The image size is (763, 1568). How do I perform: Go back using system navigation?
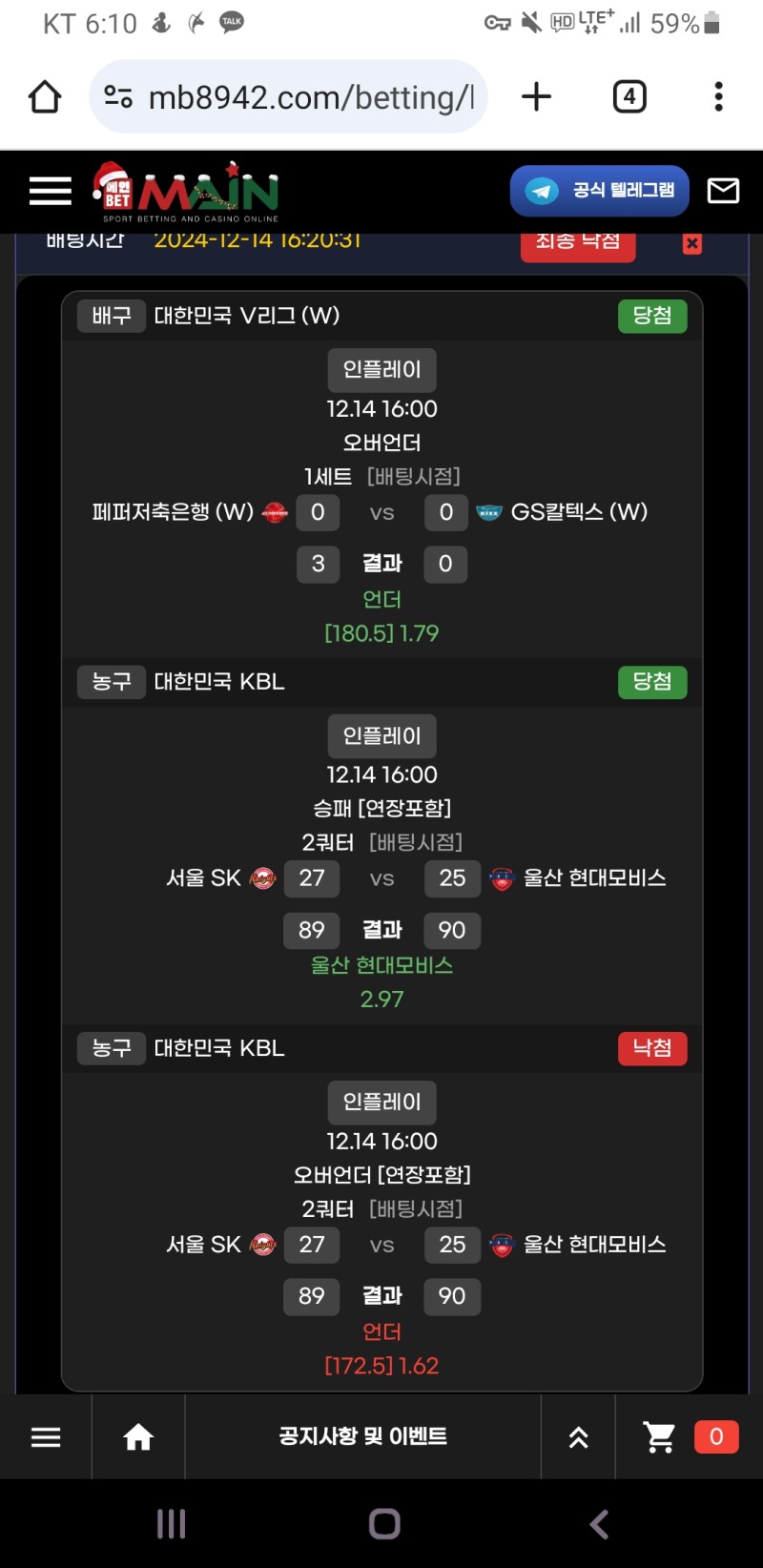(599, 1524)
